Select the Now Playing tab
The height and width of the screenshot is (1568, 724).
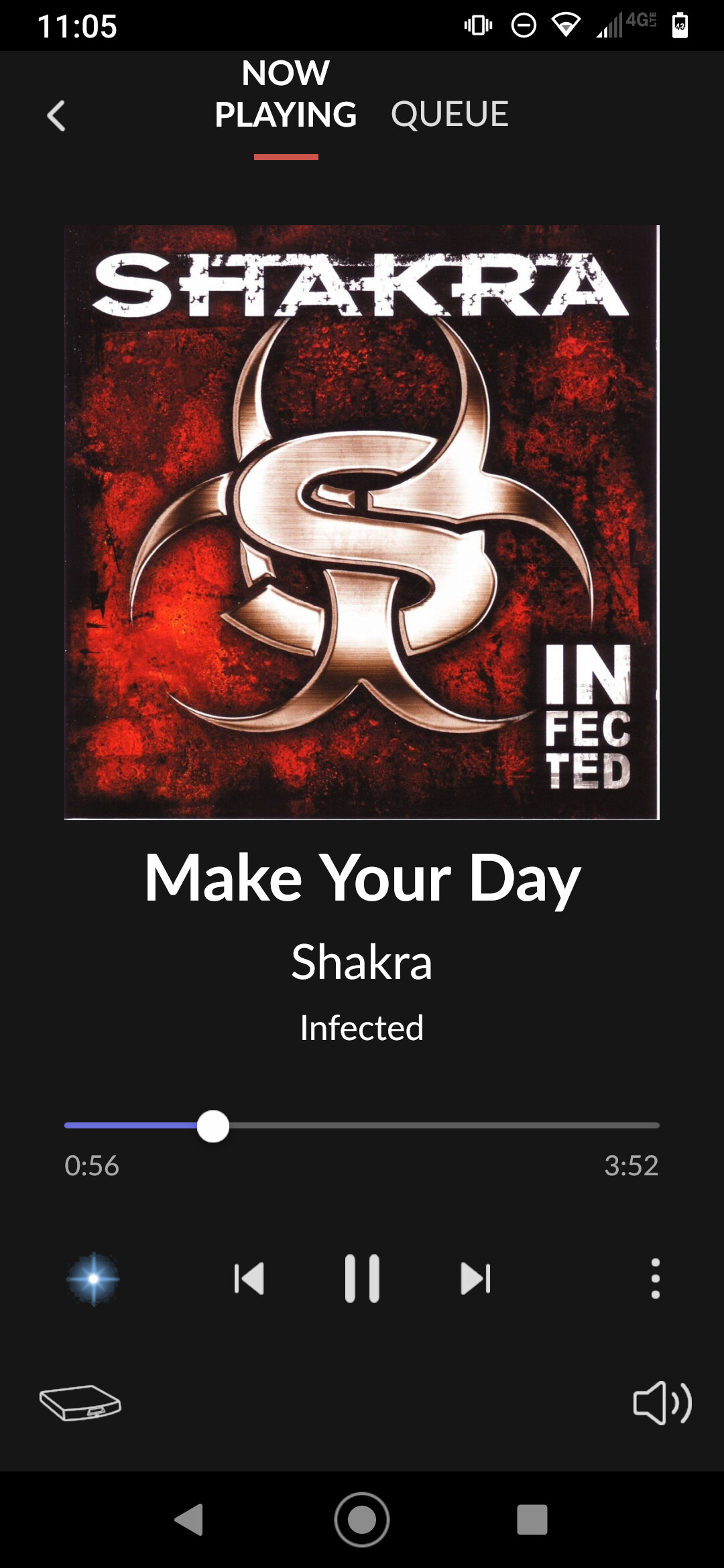coord(286,94)
